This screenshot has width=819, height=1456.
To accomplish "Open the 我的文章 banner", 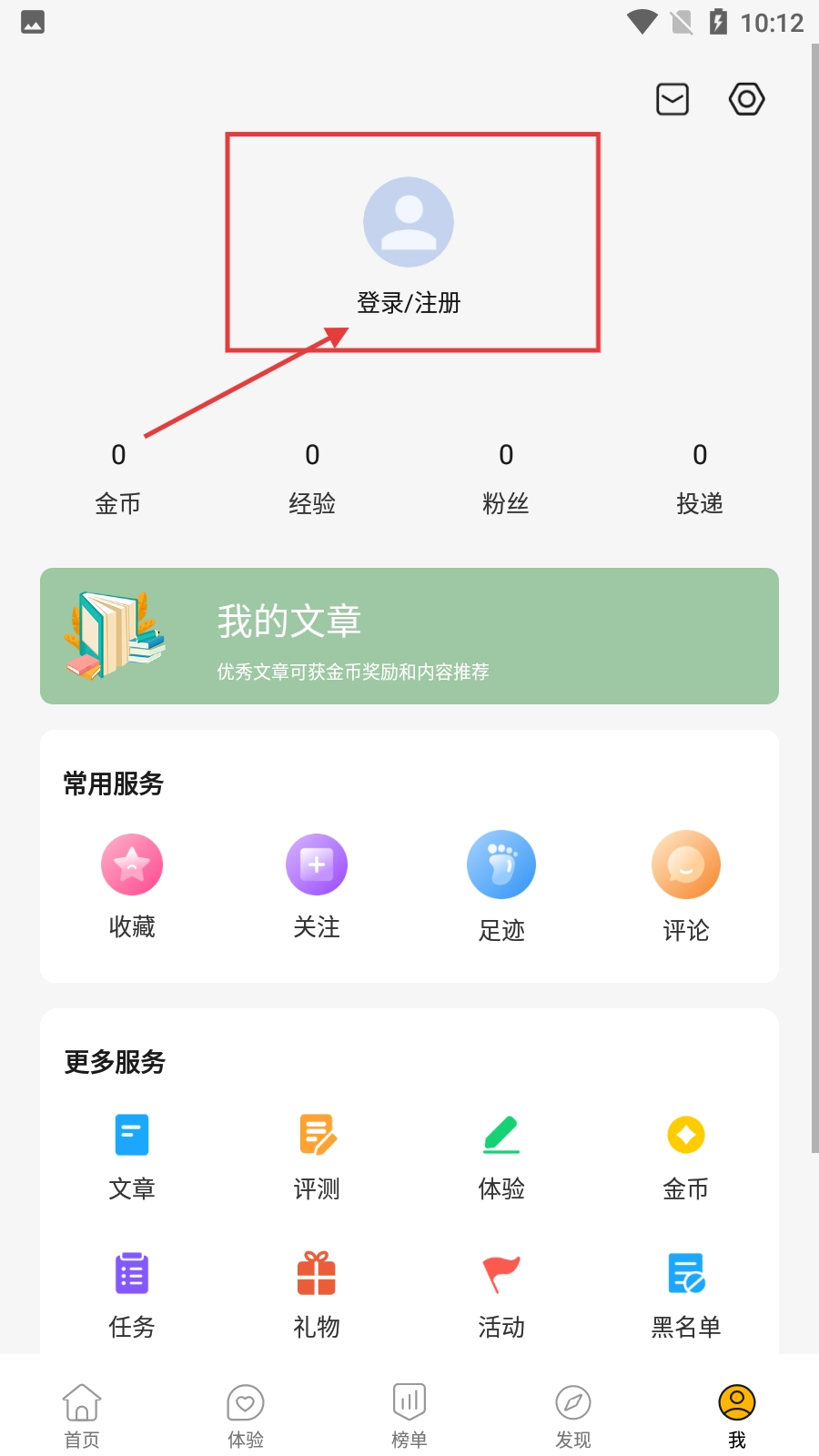I will (409, 636).
